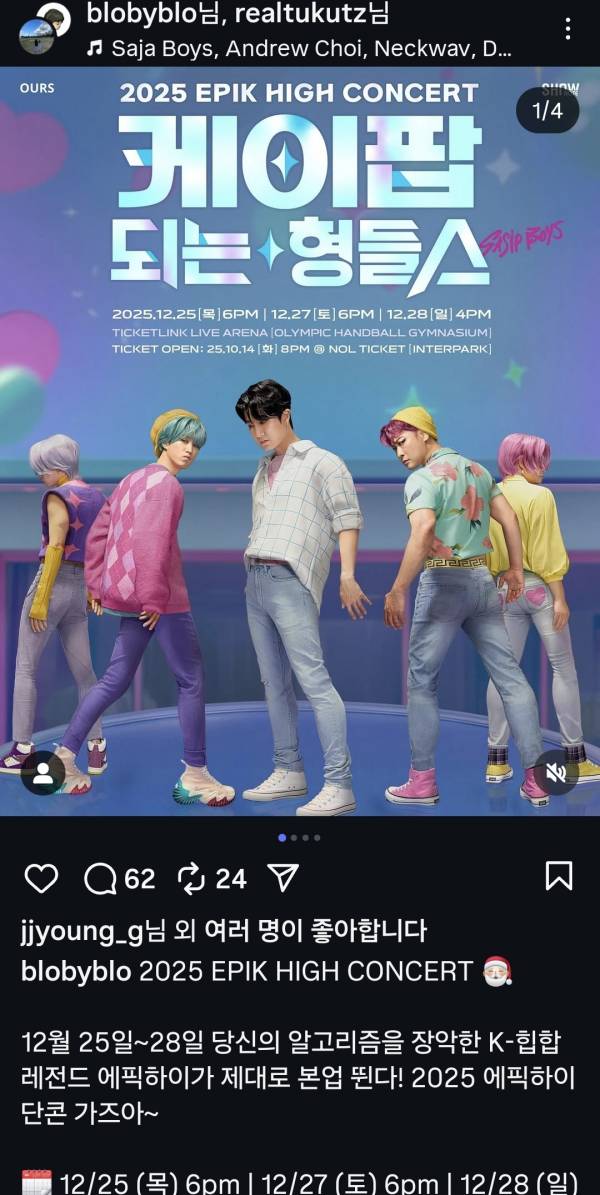
Task: Open the post overflow menu
Action: pyautogui.click(x=568, y=29)
